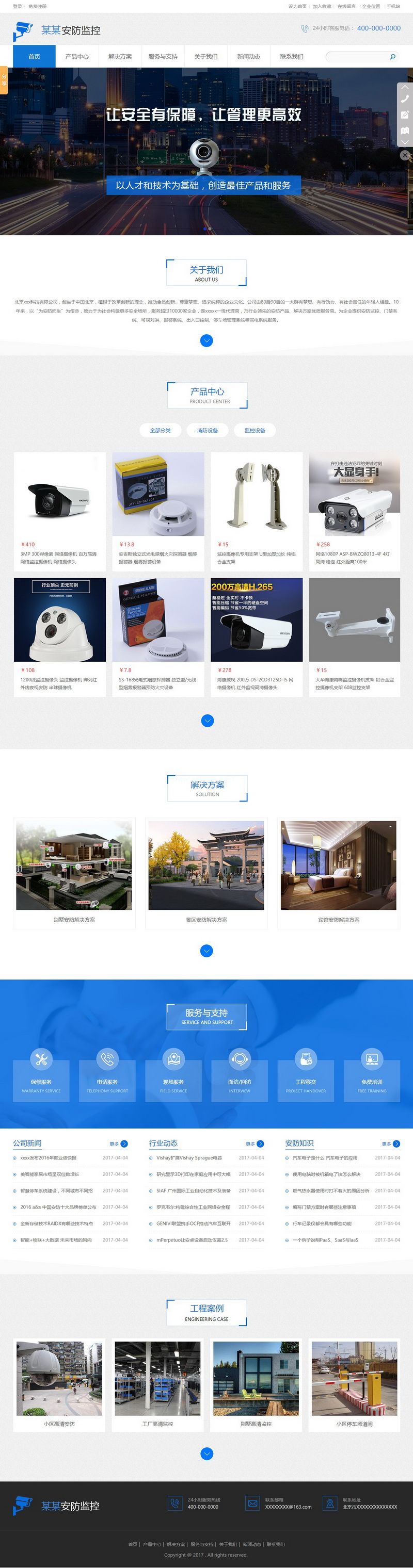The image size is (413, 1568).
Task: Open 宾馆安防解决方案 card
Action: 339,872
